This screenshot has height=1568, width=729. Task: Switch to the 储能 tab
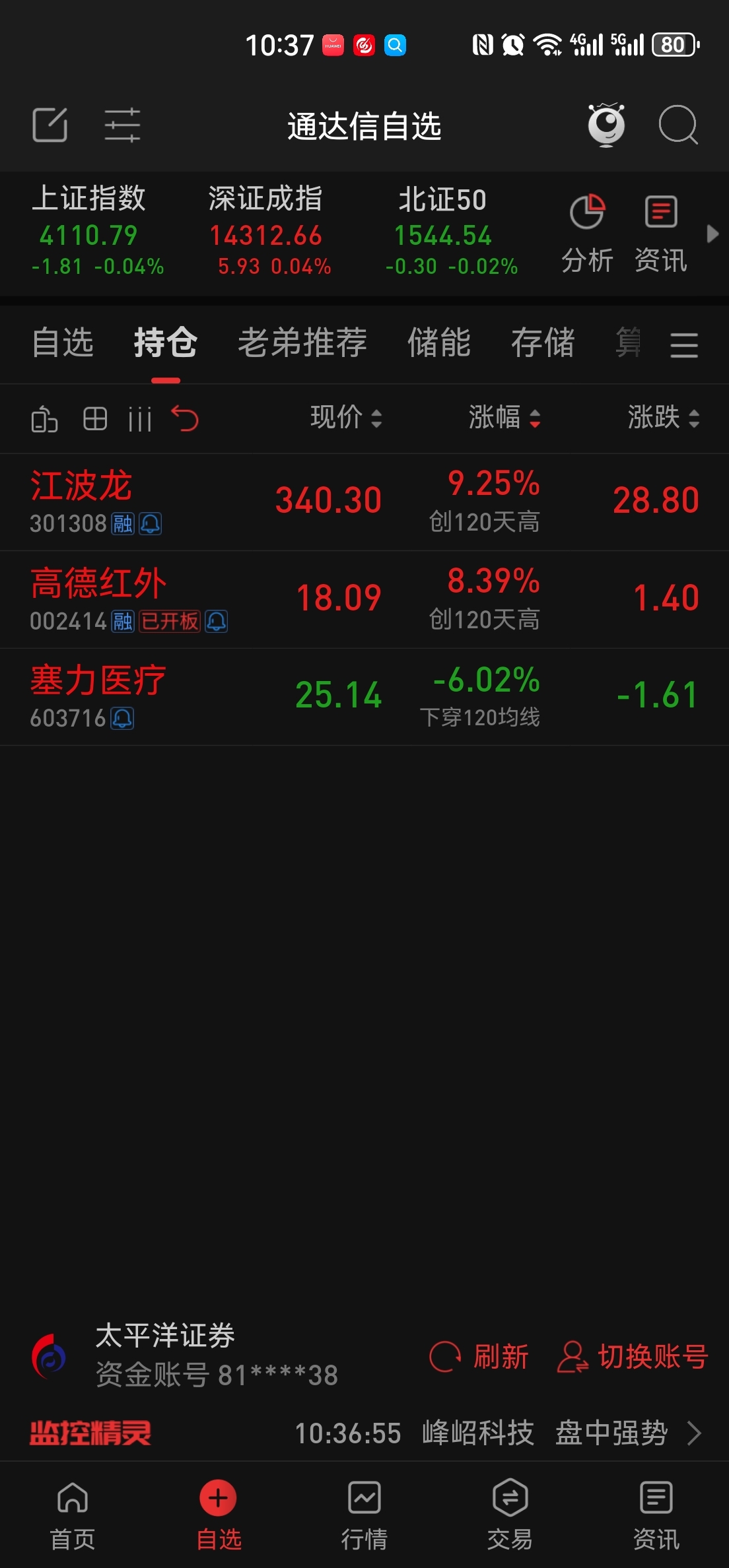438,343
